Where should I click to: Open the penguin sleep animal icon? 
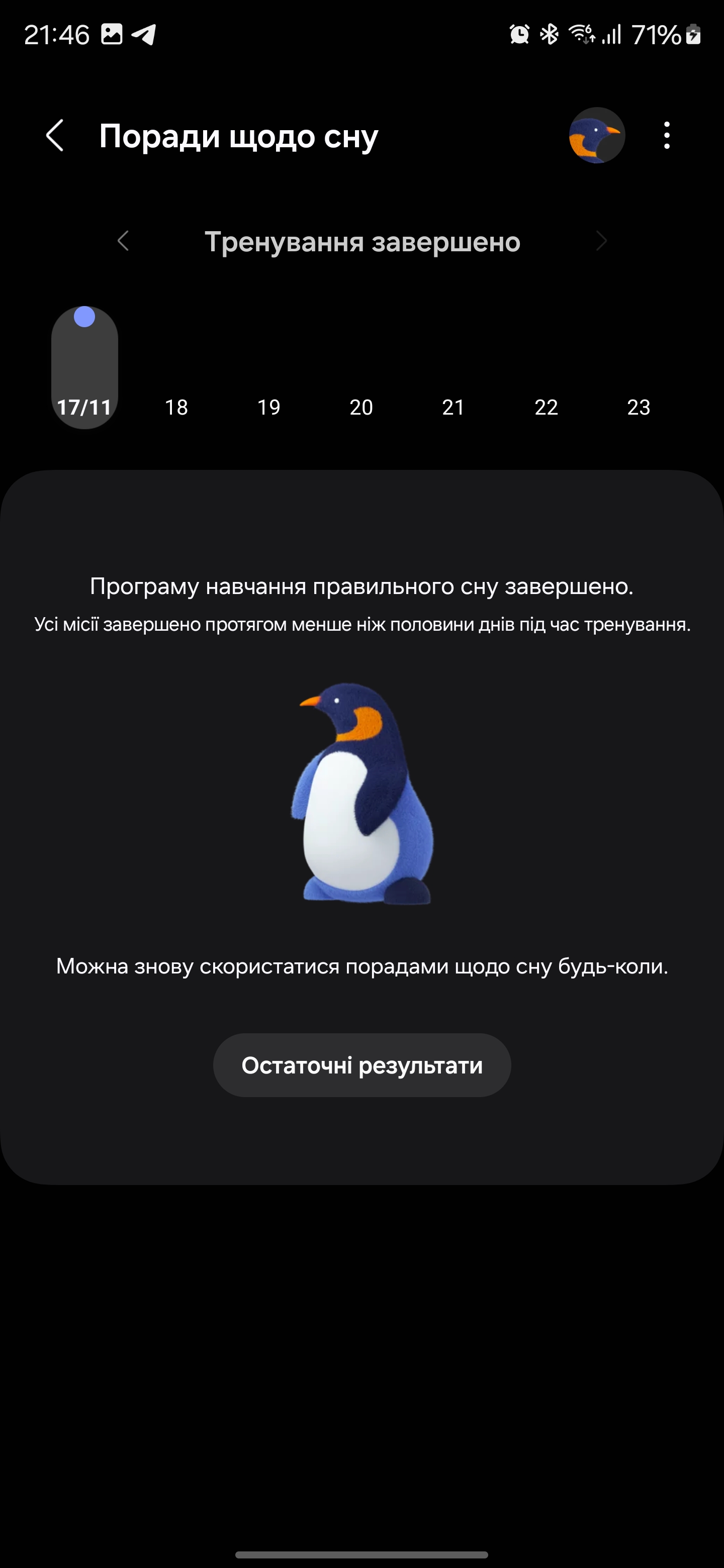[x=597, y=135]
